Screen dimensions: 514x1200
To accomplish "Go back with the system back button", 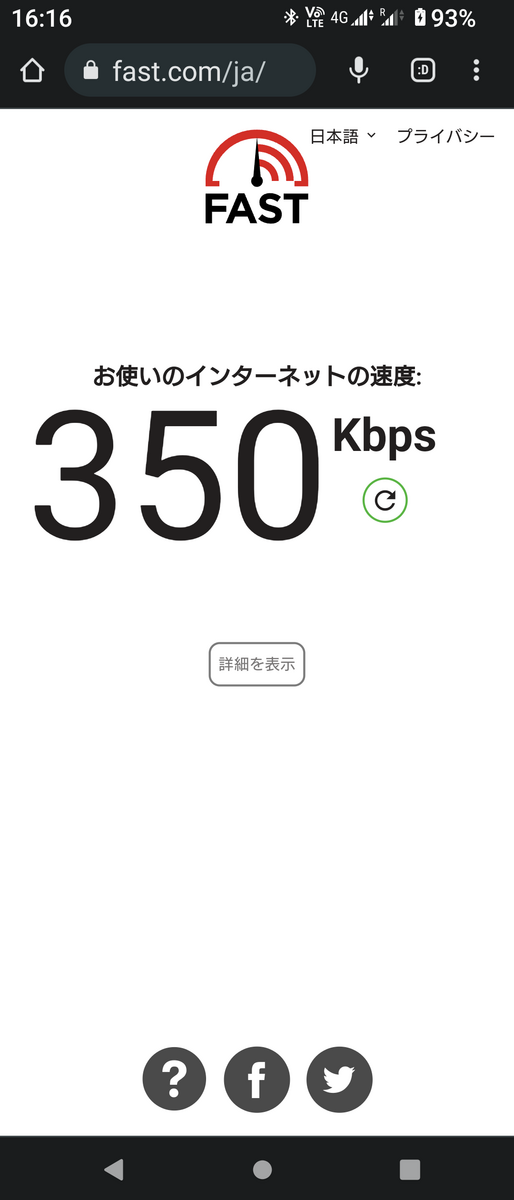I will [114, 1169].
